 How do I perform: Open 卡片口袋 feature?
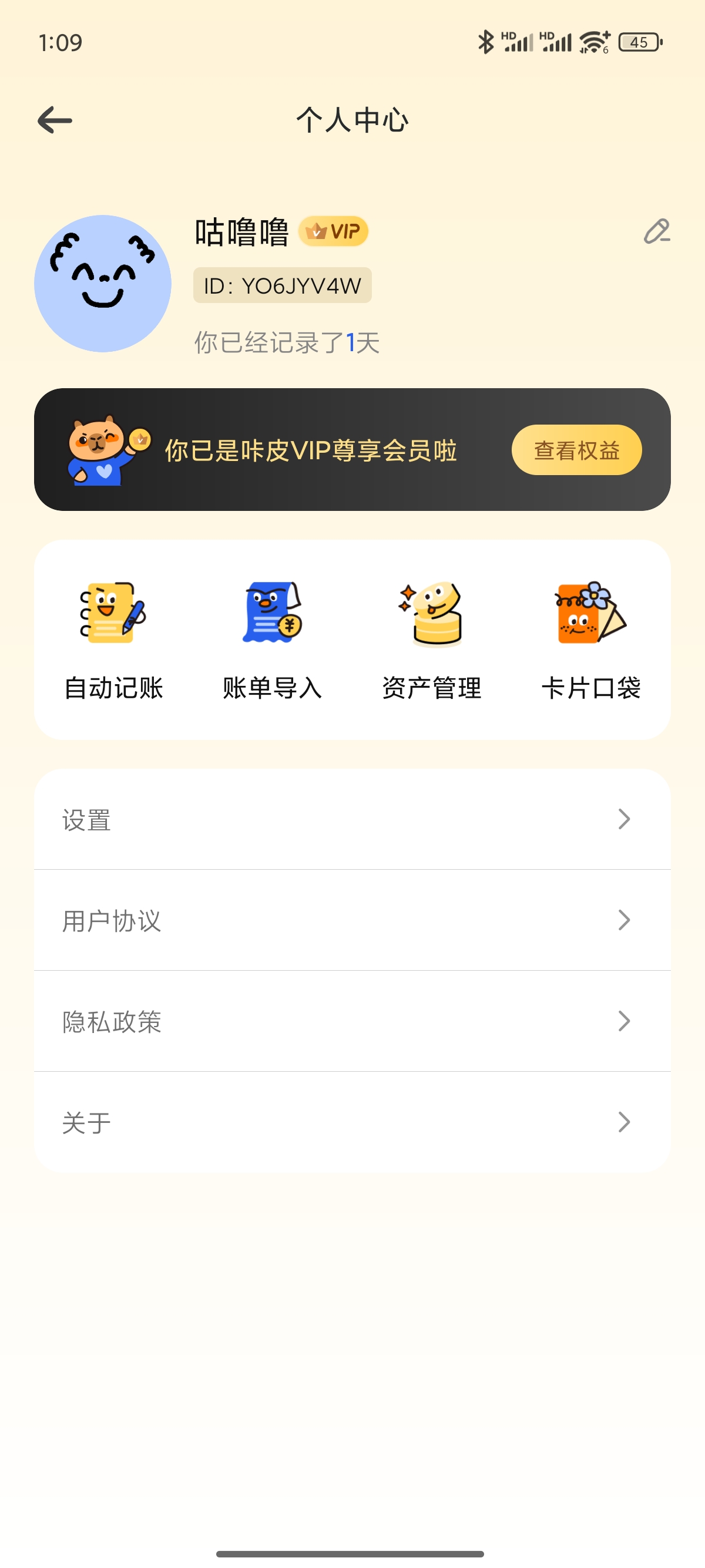point(590,639)
